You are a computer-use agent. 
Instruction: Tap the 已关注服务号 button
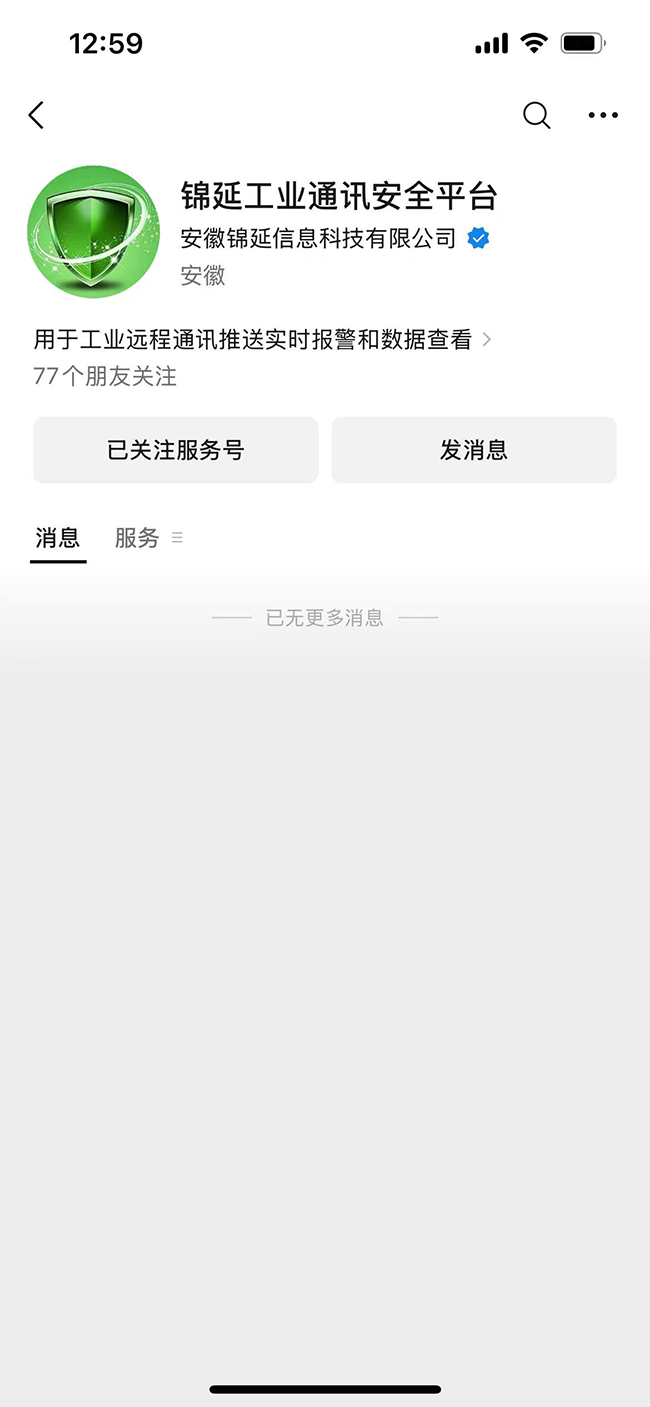176,450
